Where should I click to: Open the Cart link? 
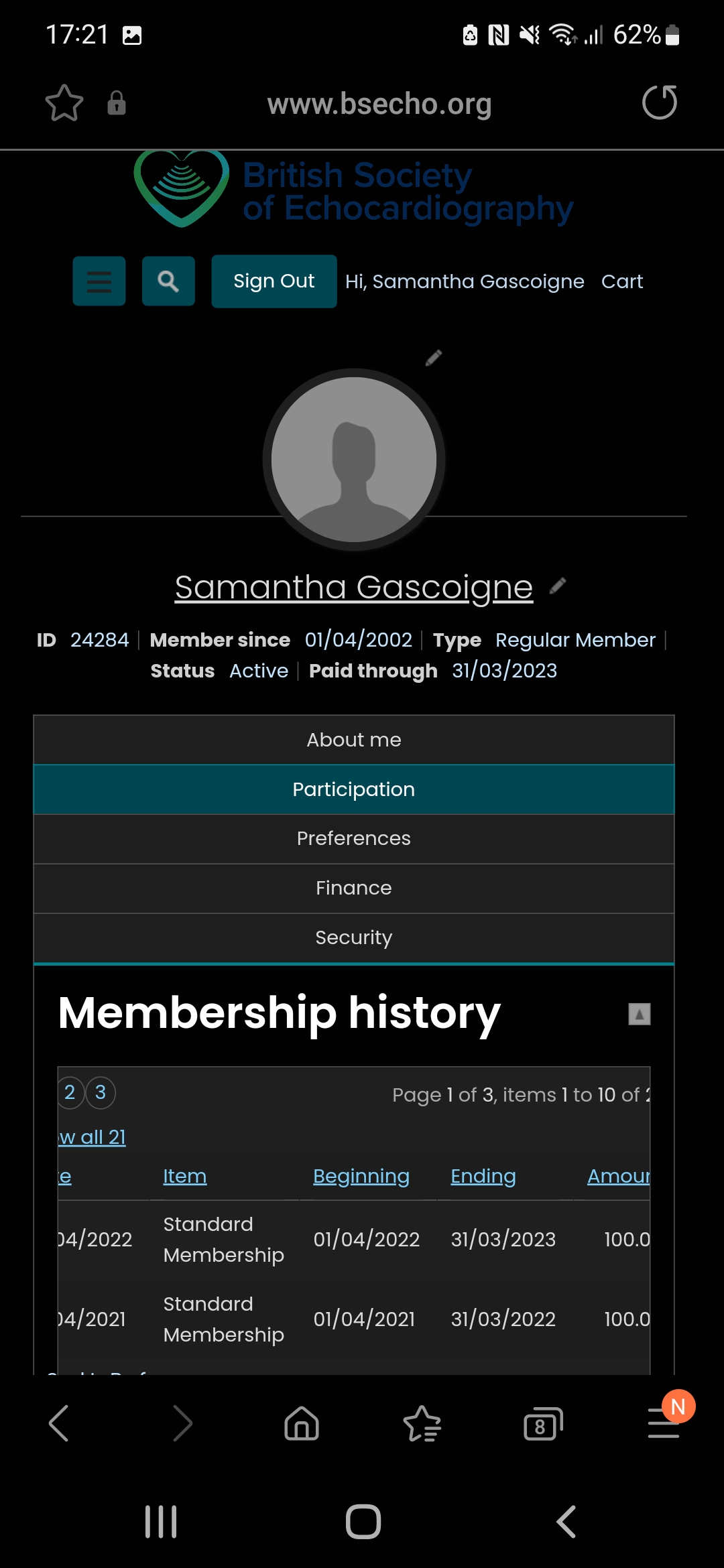click(x=621, y=281)
